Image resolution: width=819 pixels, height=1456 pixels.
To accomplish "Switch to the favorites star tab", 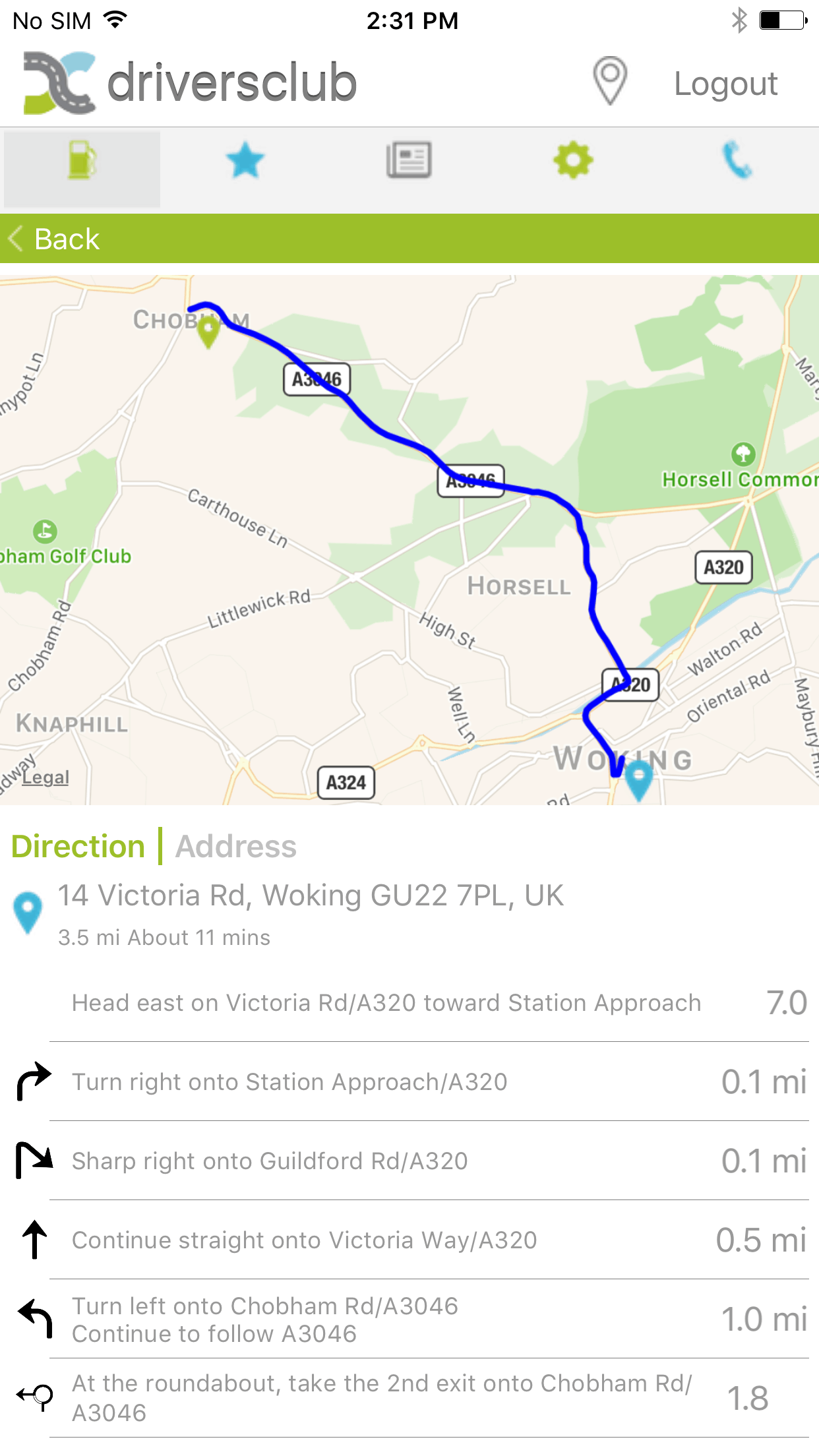I will tap(245, 161).
